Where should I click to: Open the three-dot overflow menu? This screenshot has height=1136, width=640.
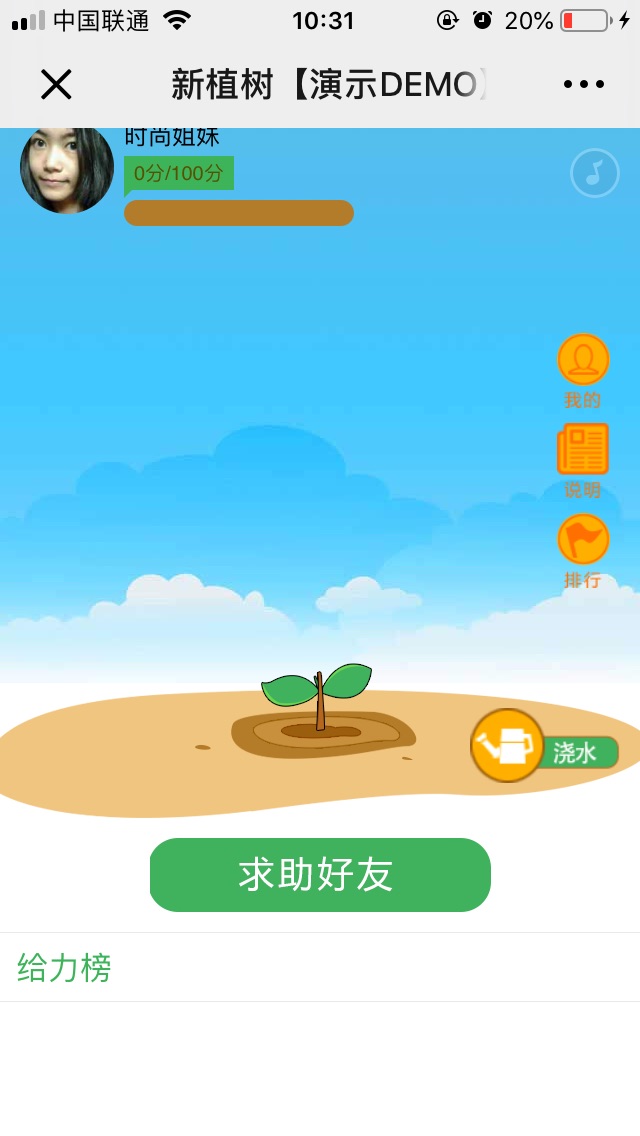(x=584, y=85)
